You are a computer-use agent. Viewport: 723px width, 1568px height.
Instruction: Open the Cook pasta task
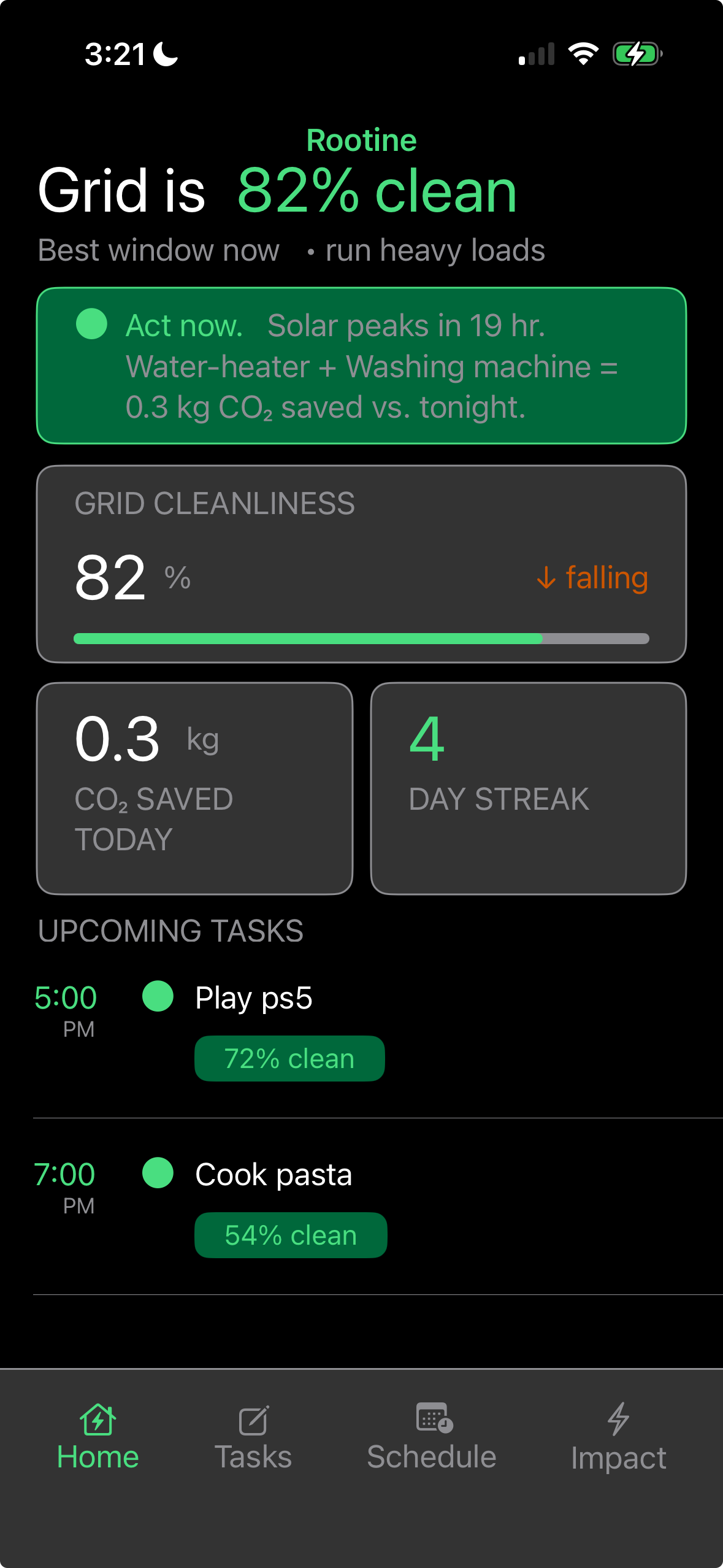coord(274,1175)
